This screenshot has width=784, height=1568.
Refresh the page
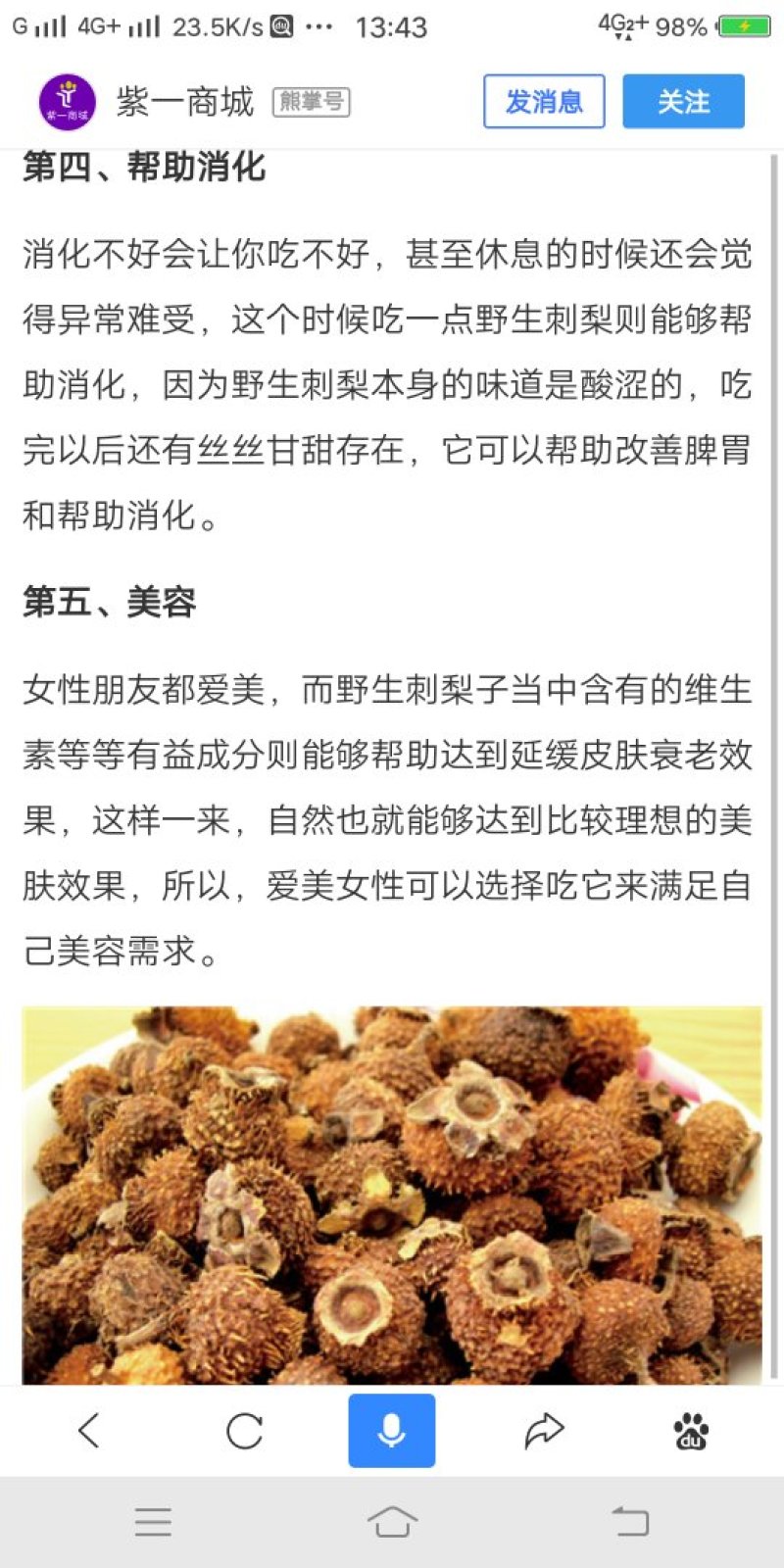pyautogui.click(x=244, y=1431)
